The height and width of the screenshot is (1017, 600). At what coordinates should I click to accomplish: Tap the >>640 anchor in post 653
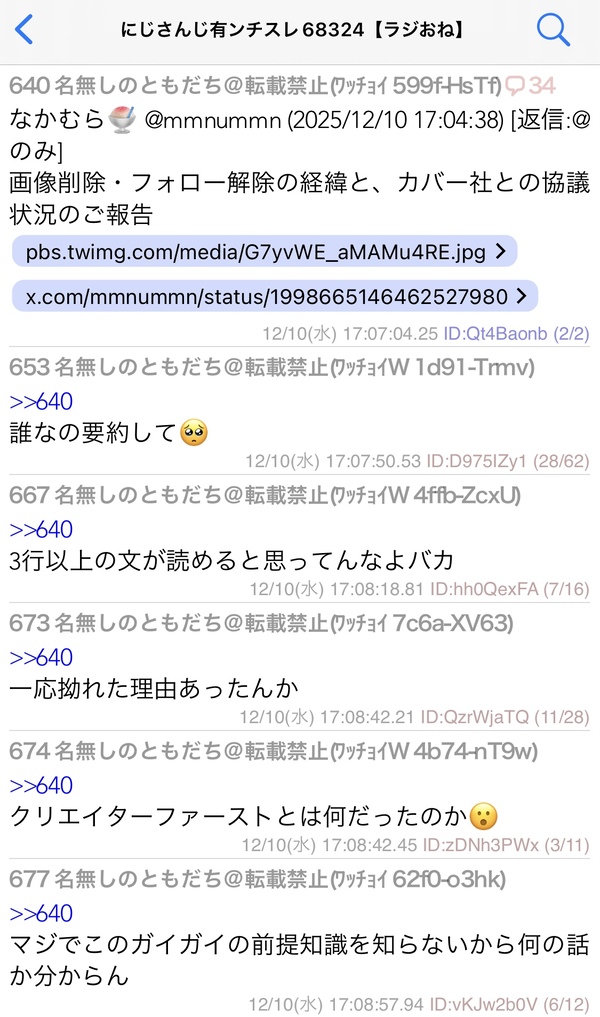(41, 402)
